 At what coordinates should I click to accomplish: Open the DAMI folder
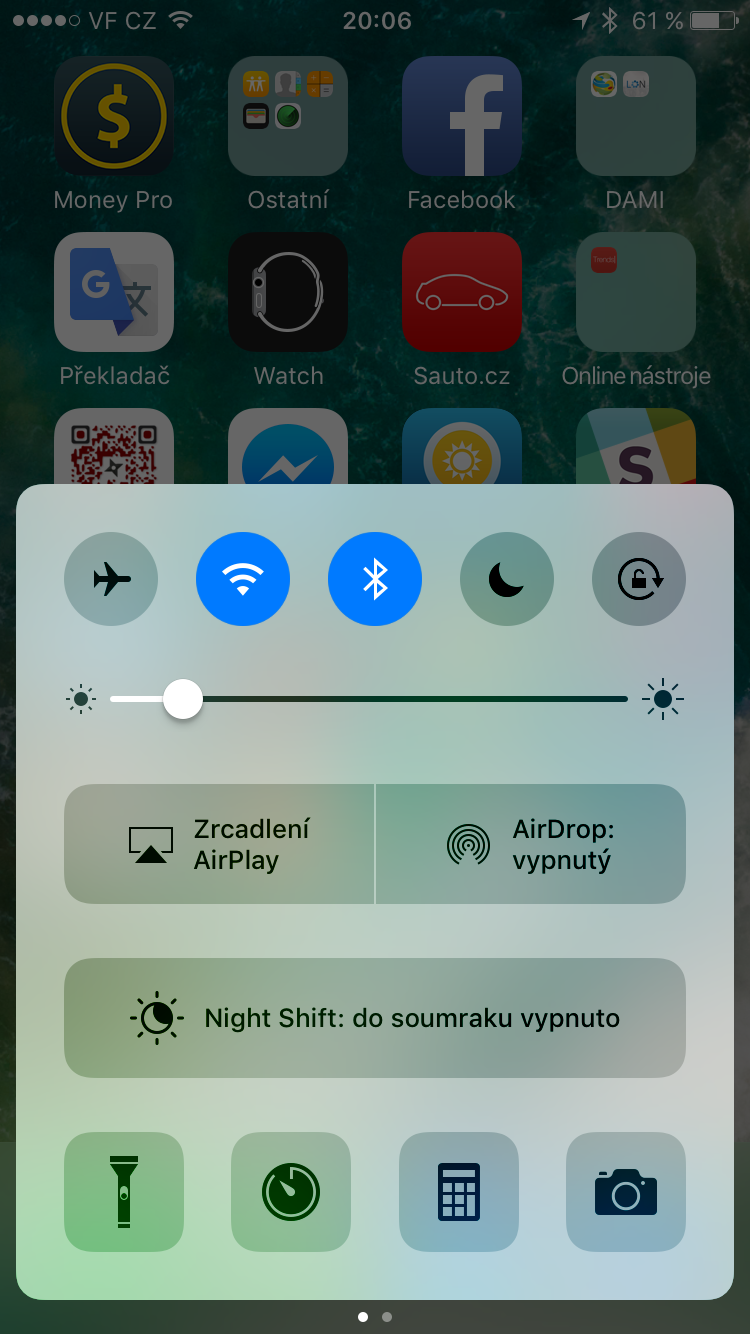tap(636, 116)
